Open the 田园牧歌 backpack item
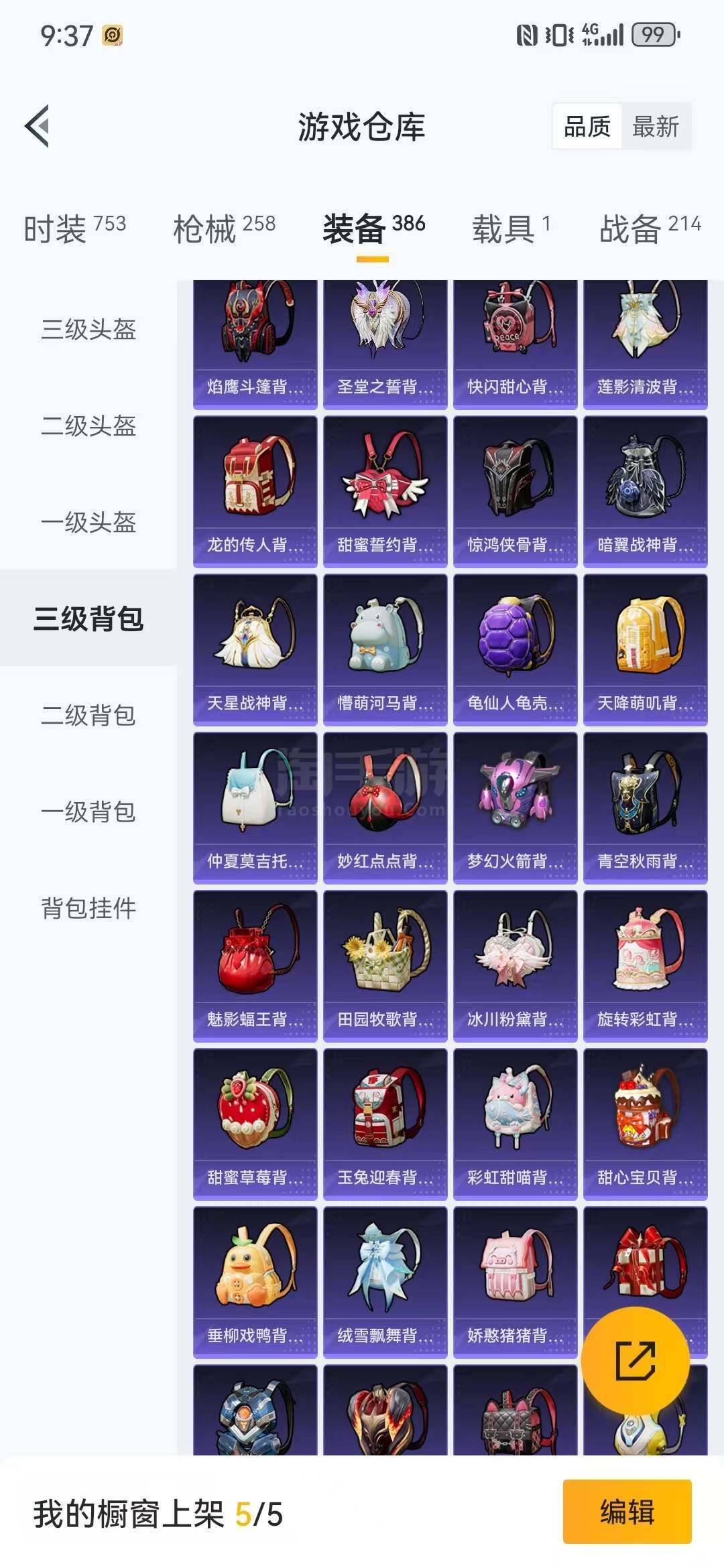This screenshot has width=724, height=1568. pos(385,966)
